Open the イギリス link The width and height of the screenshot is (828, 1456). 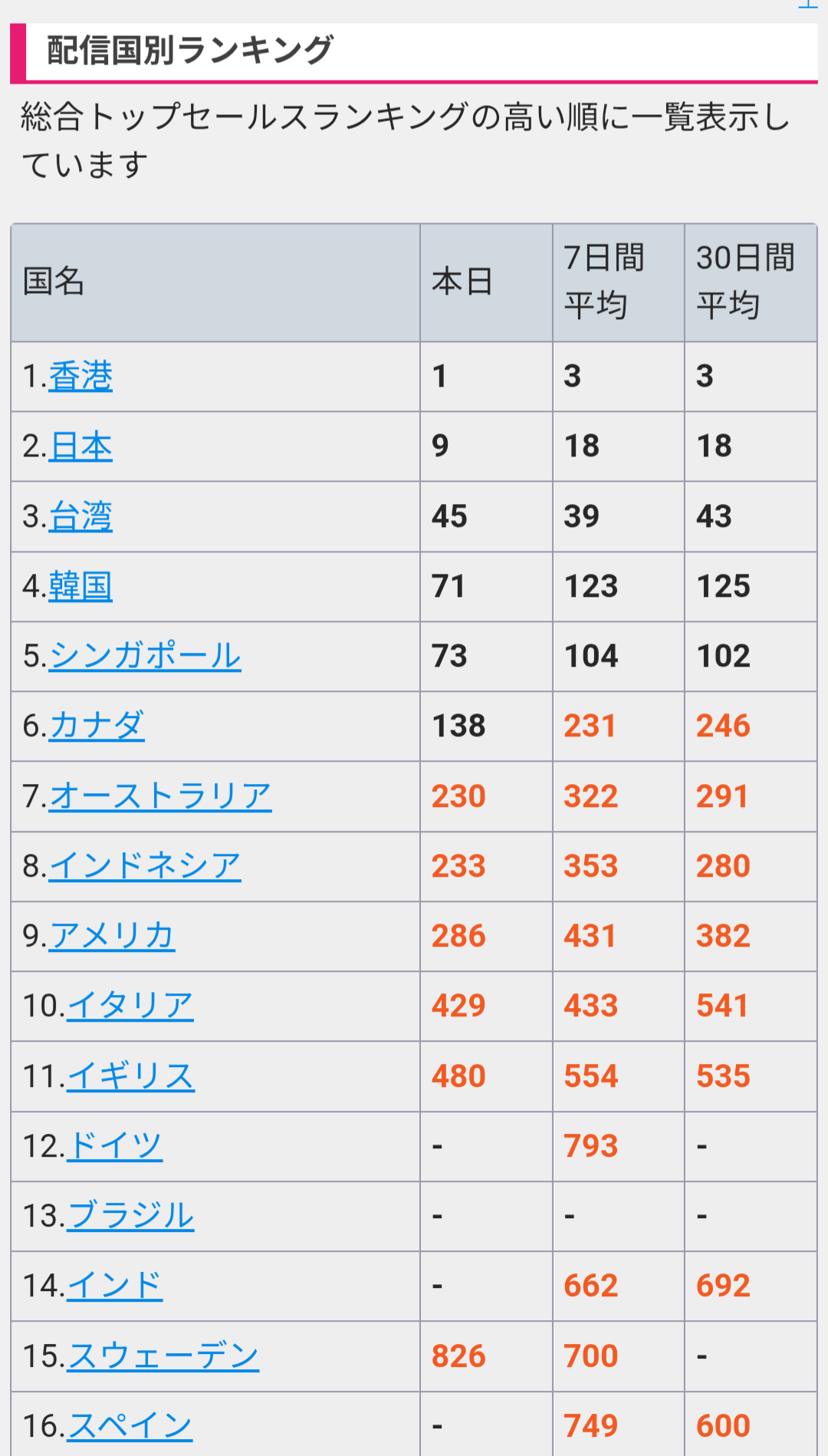pos(131,1076)
